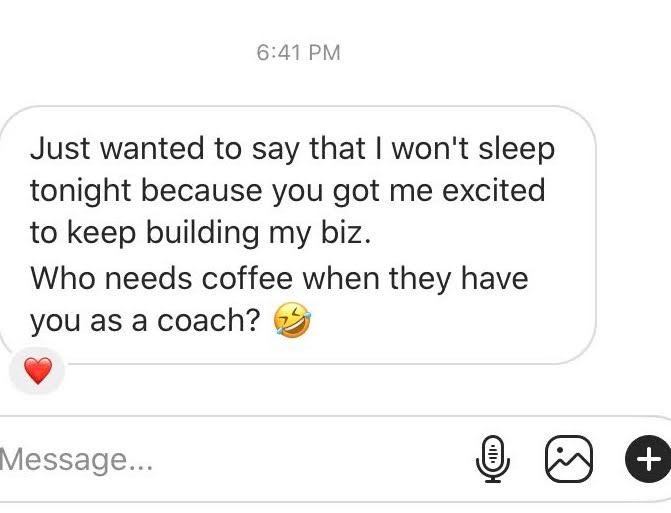Open the plus menu for more options

tap(648, 459)
